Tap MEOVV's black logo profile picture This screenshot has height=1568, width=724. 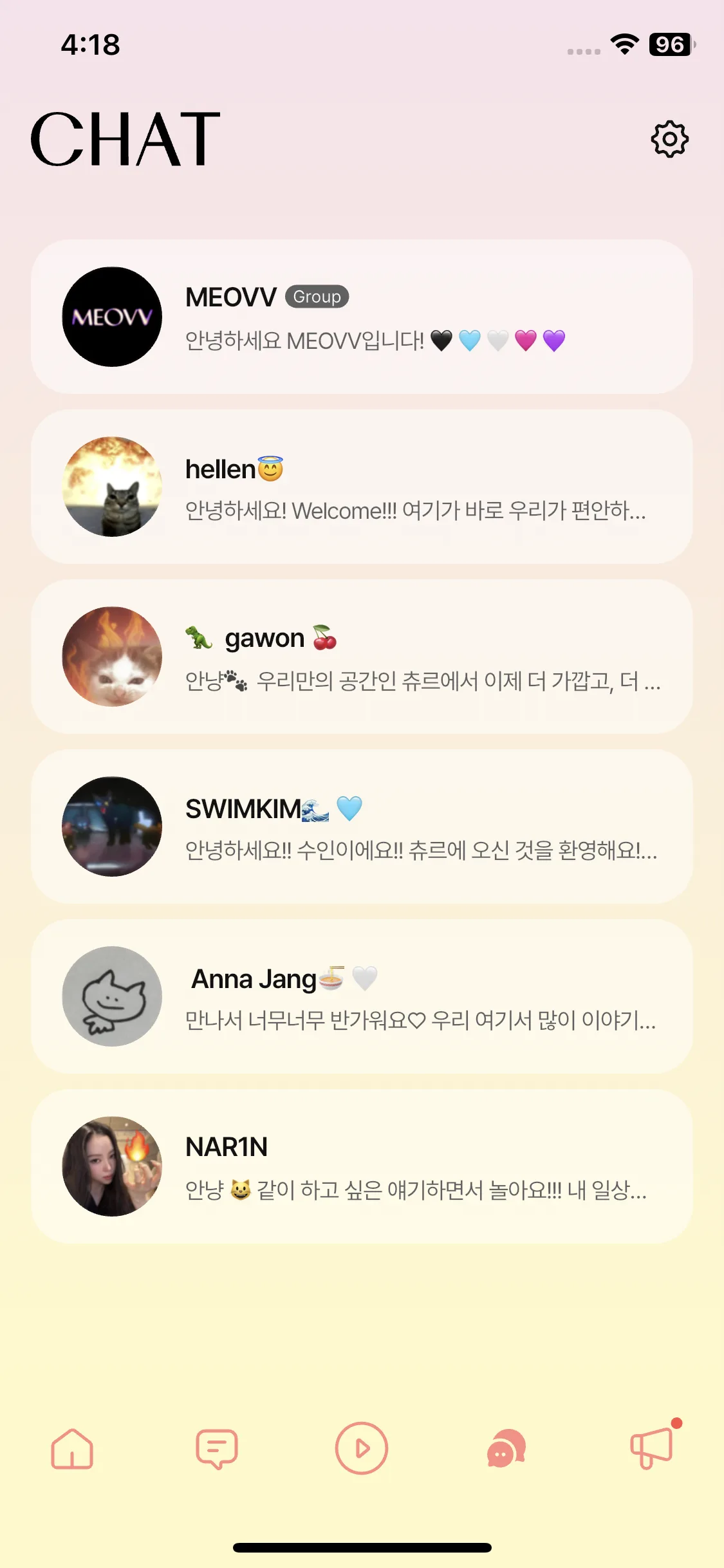111,317
